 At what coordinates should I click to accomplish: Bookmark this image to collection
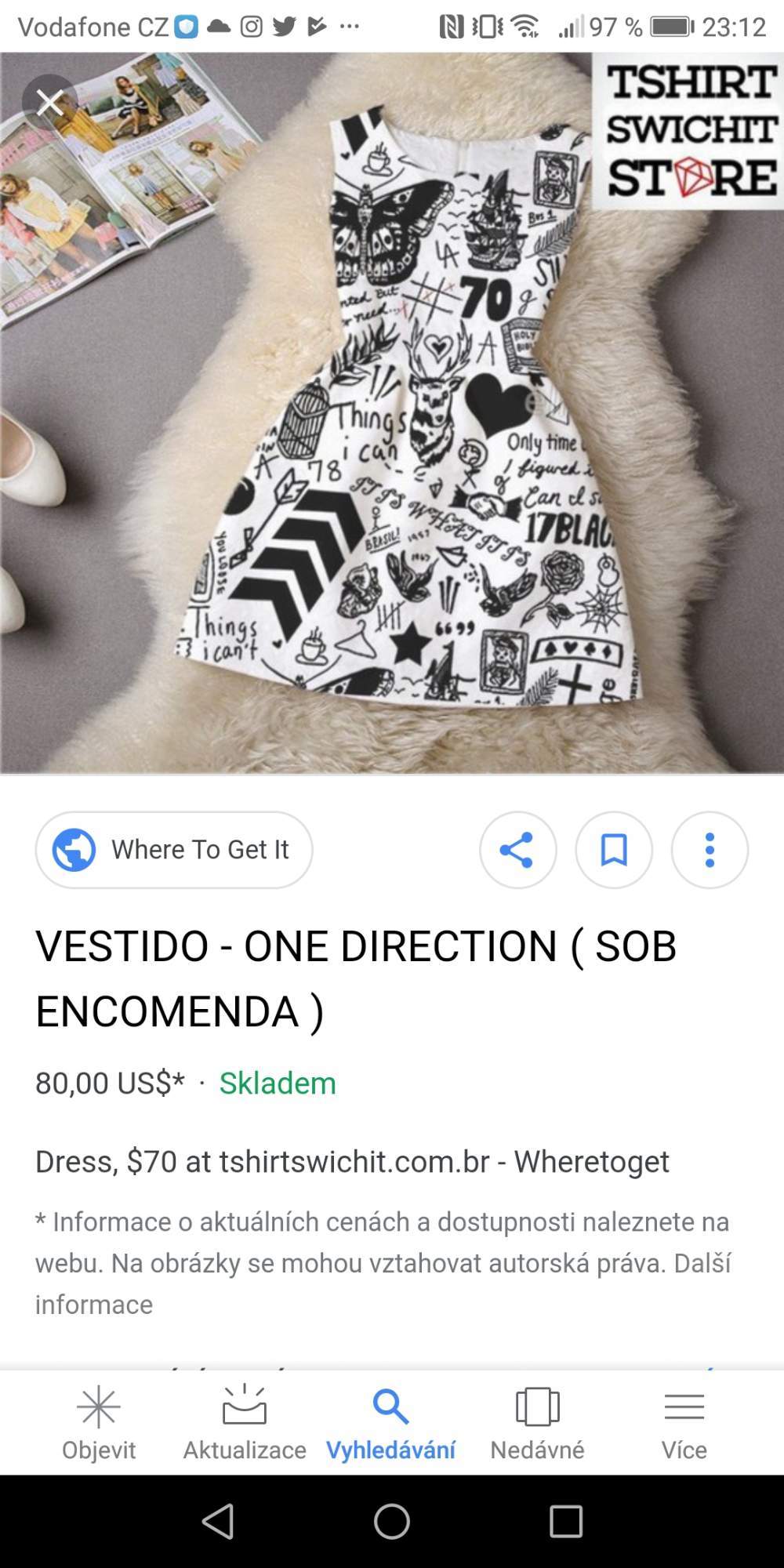tap(614, 850)
